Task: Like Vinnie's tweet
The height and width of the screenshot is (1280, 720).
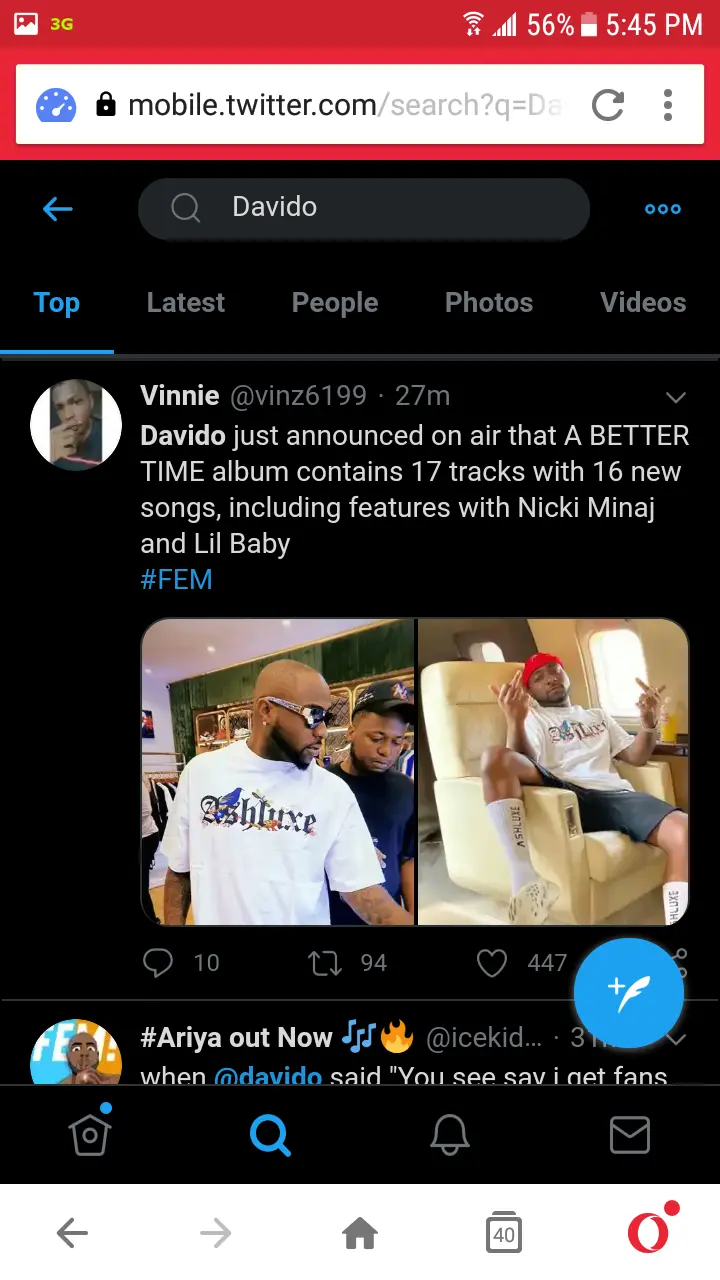Action: (x=492, y=963)
